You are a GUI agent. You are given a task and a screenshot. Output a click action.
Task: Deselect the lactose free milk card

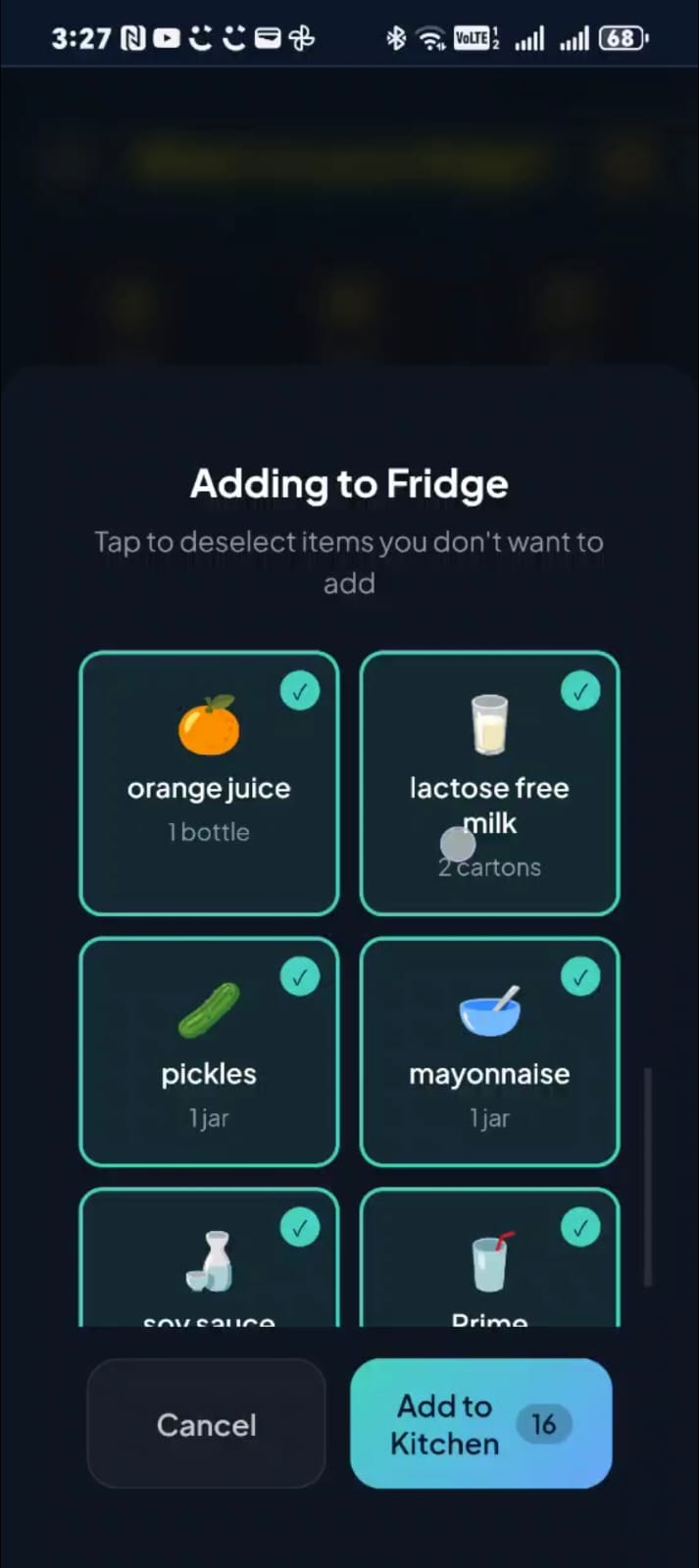[489, 783]
